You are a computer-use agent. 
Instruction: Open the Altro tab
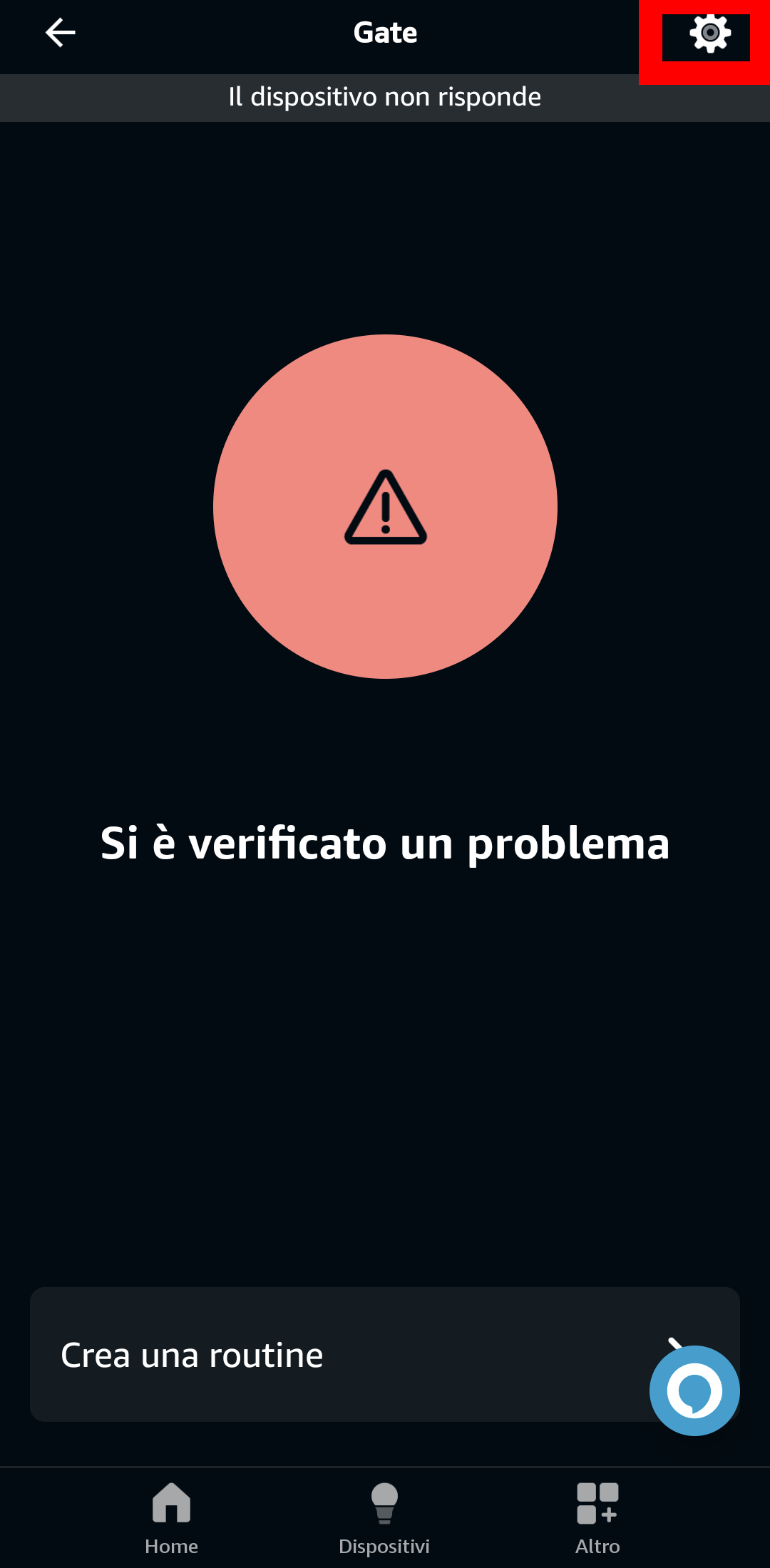[x=597, y=1517]
